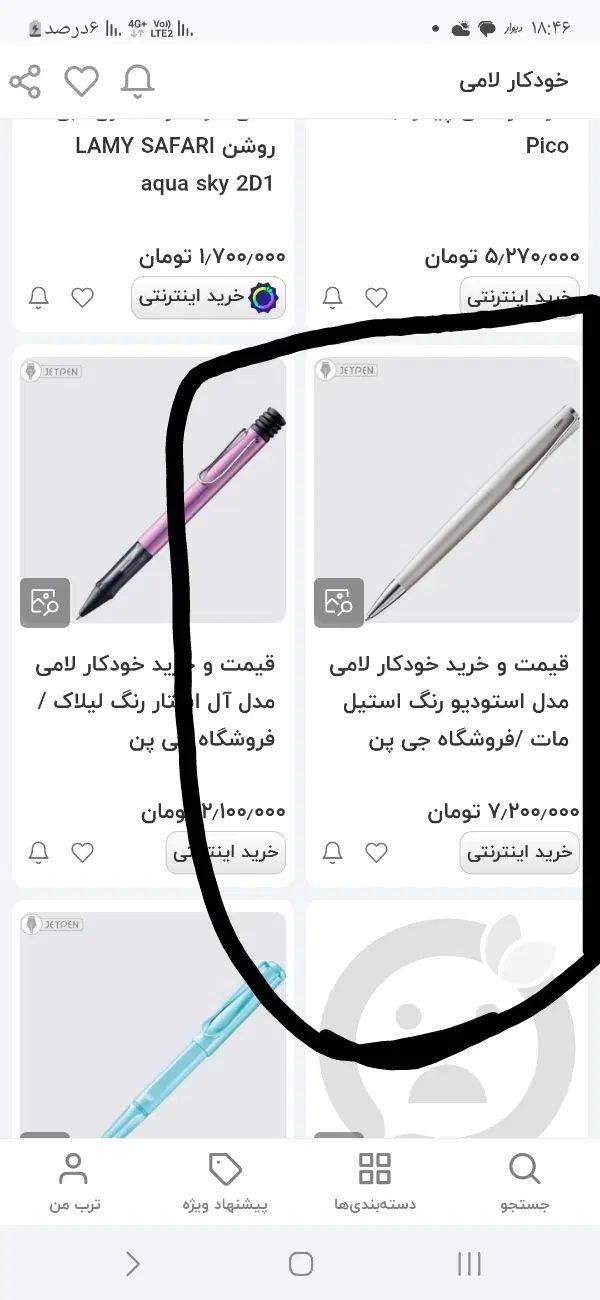
Task: Go to the ترب من tab
Action: coord(75,1182)
